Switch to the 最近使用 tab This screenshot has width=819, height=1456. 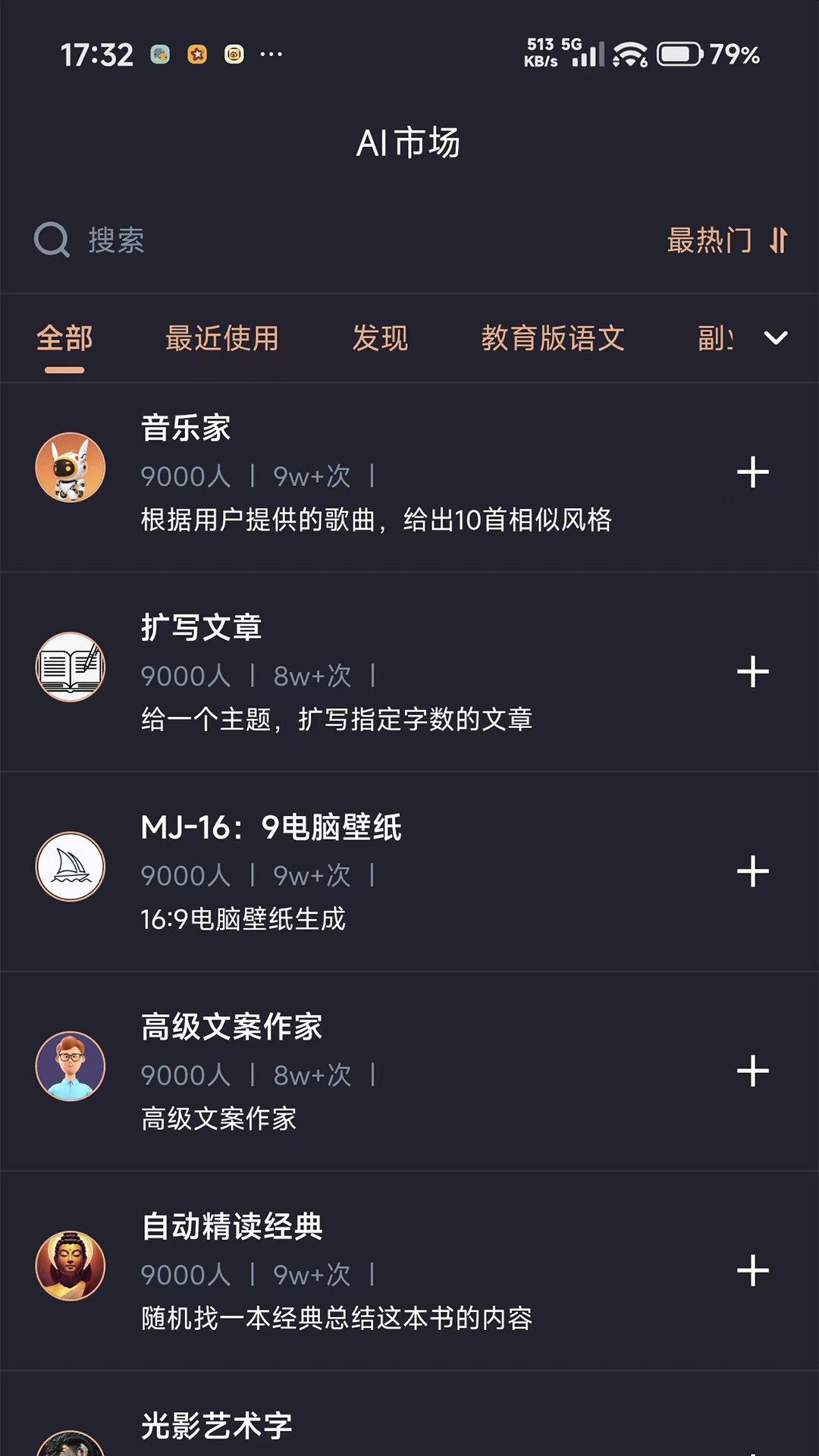point(221,338)
